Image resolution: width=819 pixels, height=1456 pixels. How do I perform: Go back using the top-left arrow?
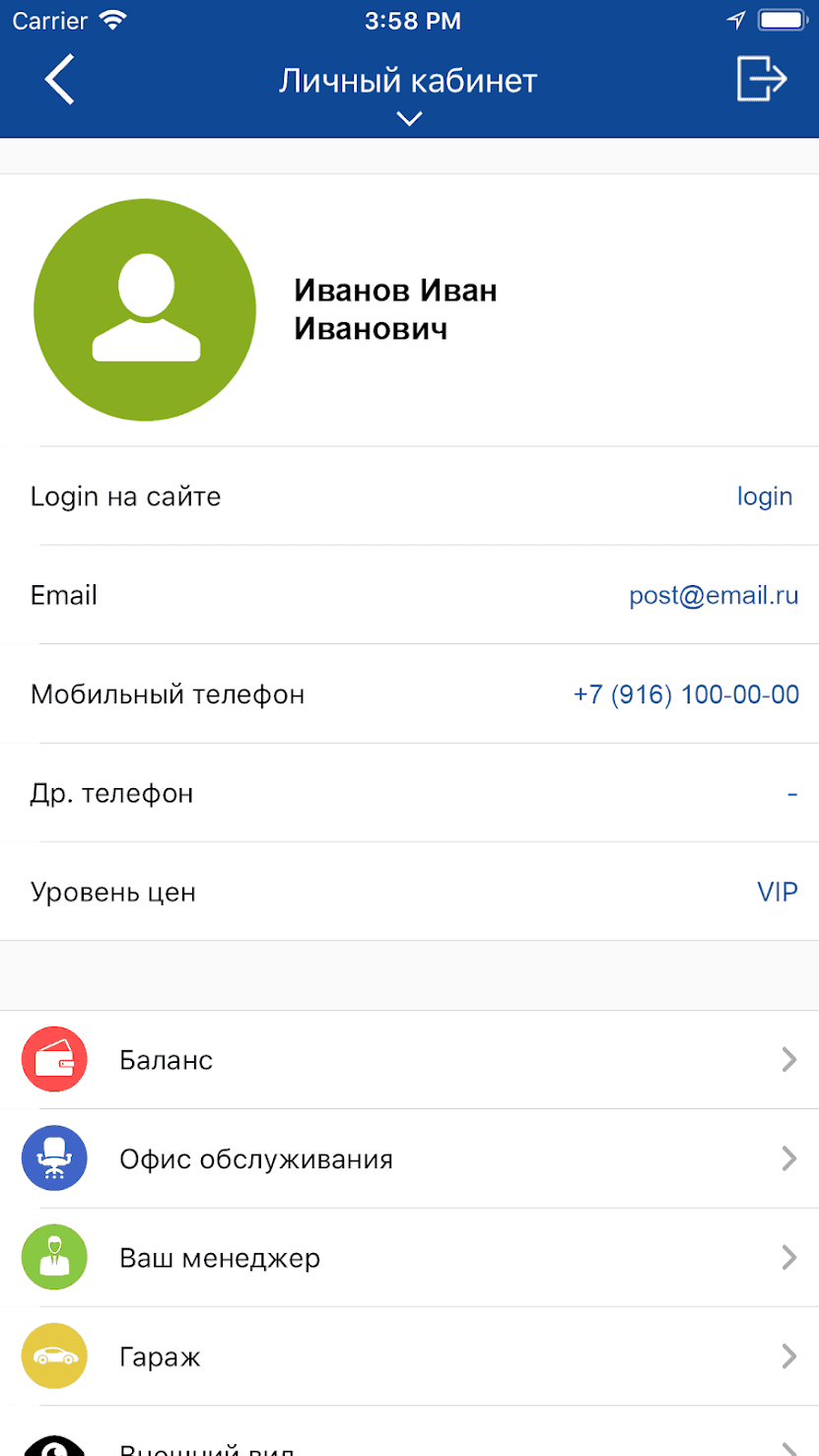[59, 80]
